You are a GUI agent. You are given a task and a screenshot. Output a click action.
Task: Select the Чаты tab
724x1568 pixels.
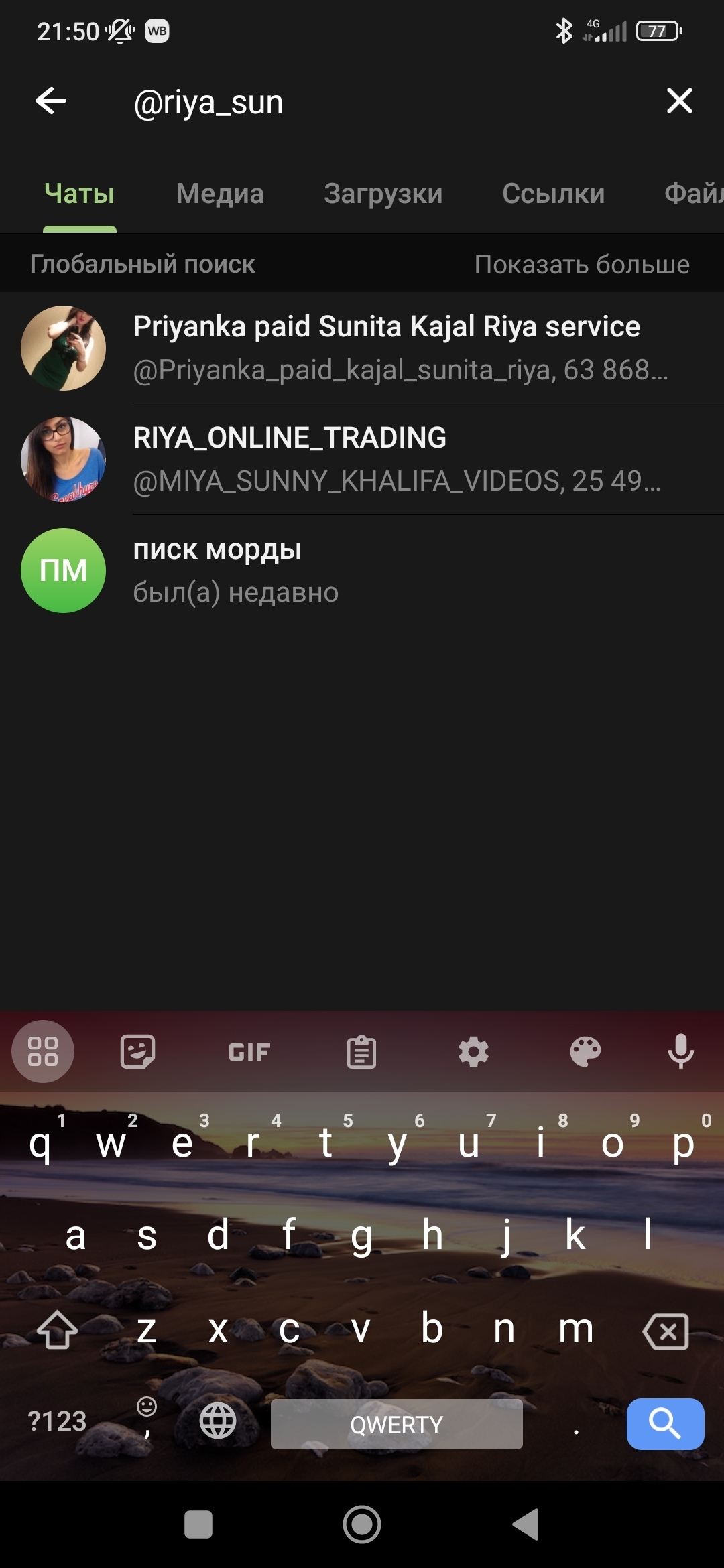[x=79, y=194]
